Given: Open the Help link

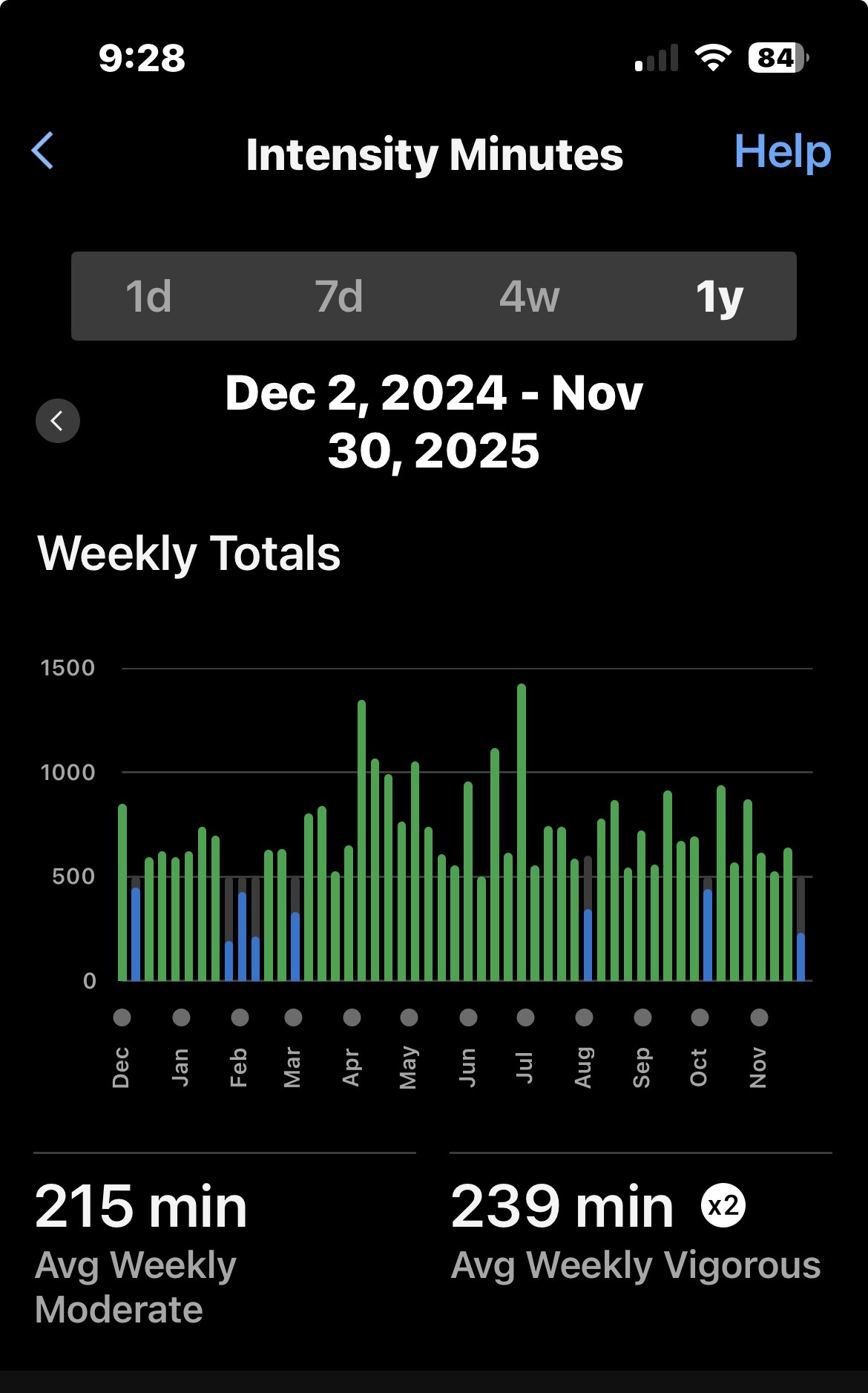Looking at the screenshot, I should [x=781, y=152].
